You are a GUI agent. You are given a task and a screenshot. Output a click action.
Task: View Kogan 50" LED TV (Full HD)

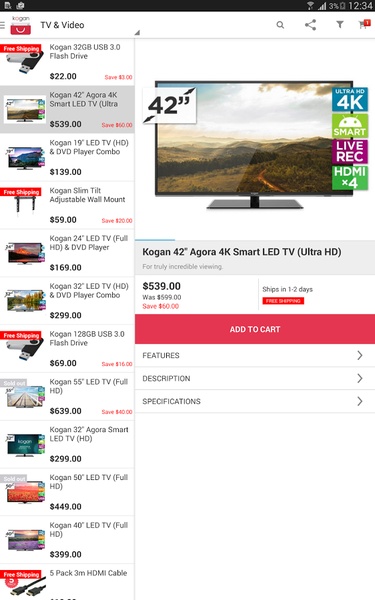[67, 492]
